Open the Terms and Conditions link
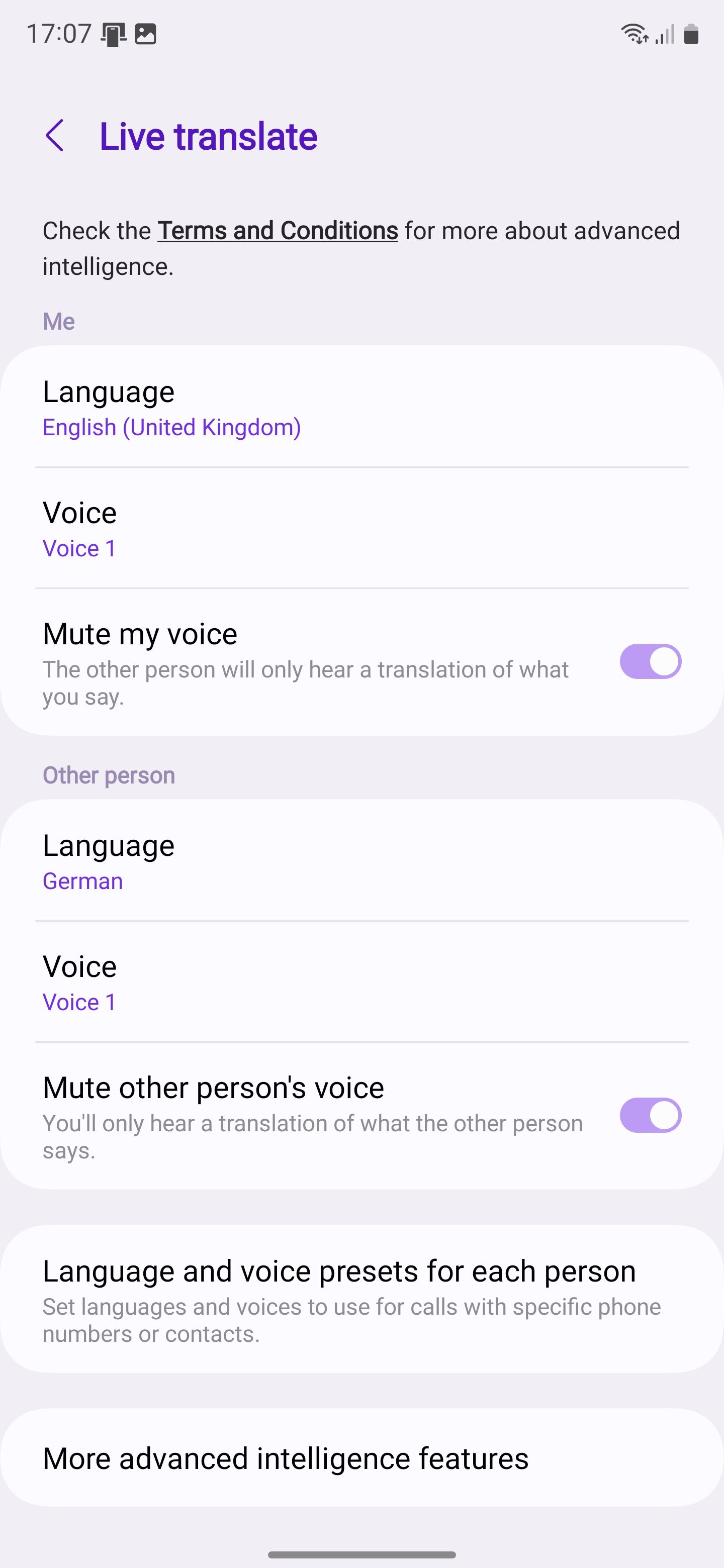This screenshot has width=724, height=1568. point(278,231)
